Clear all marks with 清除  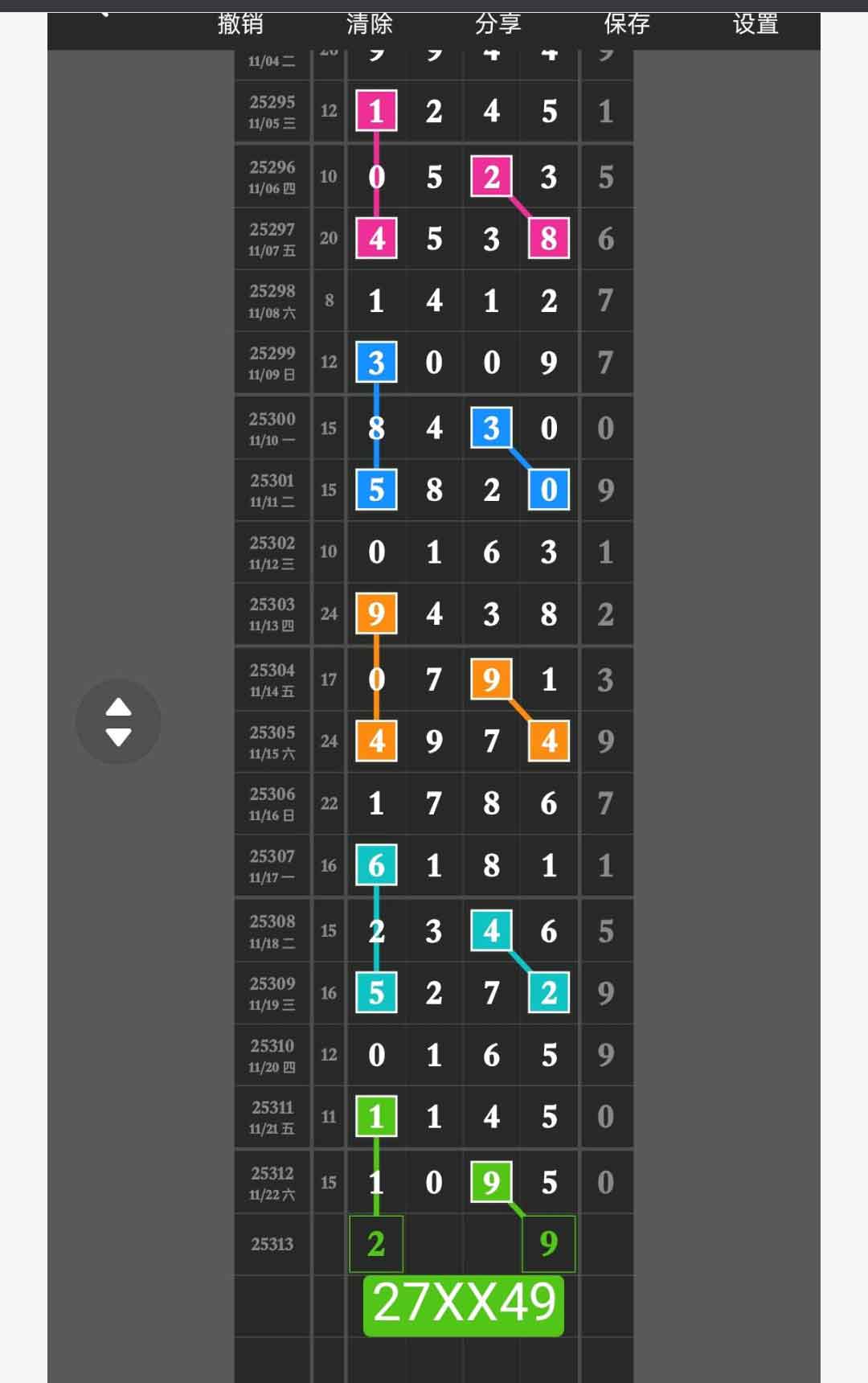pos(369,24)
